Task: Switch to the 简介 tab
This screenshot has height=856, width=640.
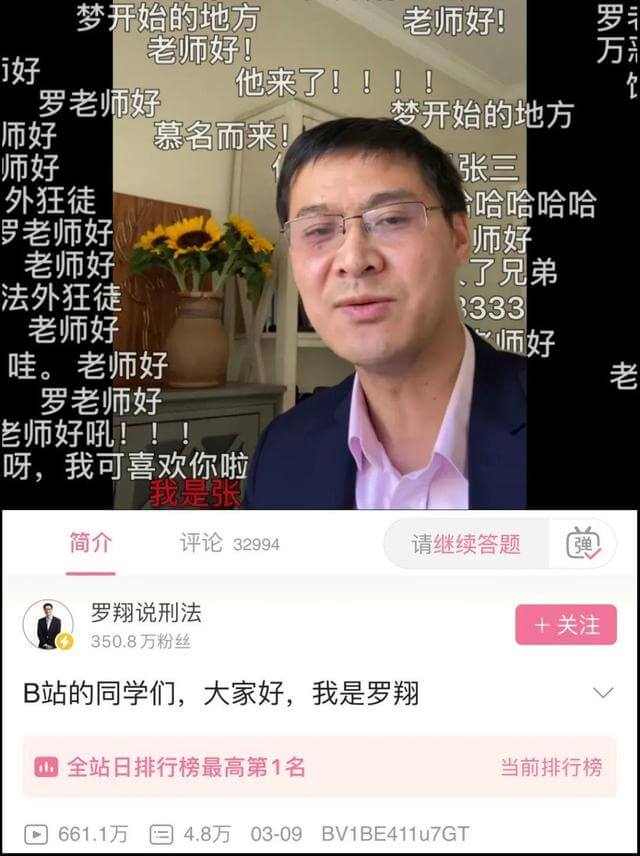Action: click(x=90, y=544)
